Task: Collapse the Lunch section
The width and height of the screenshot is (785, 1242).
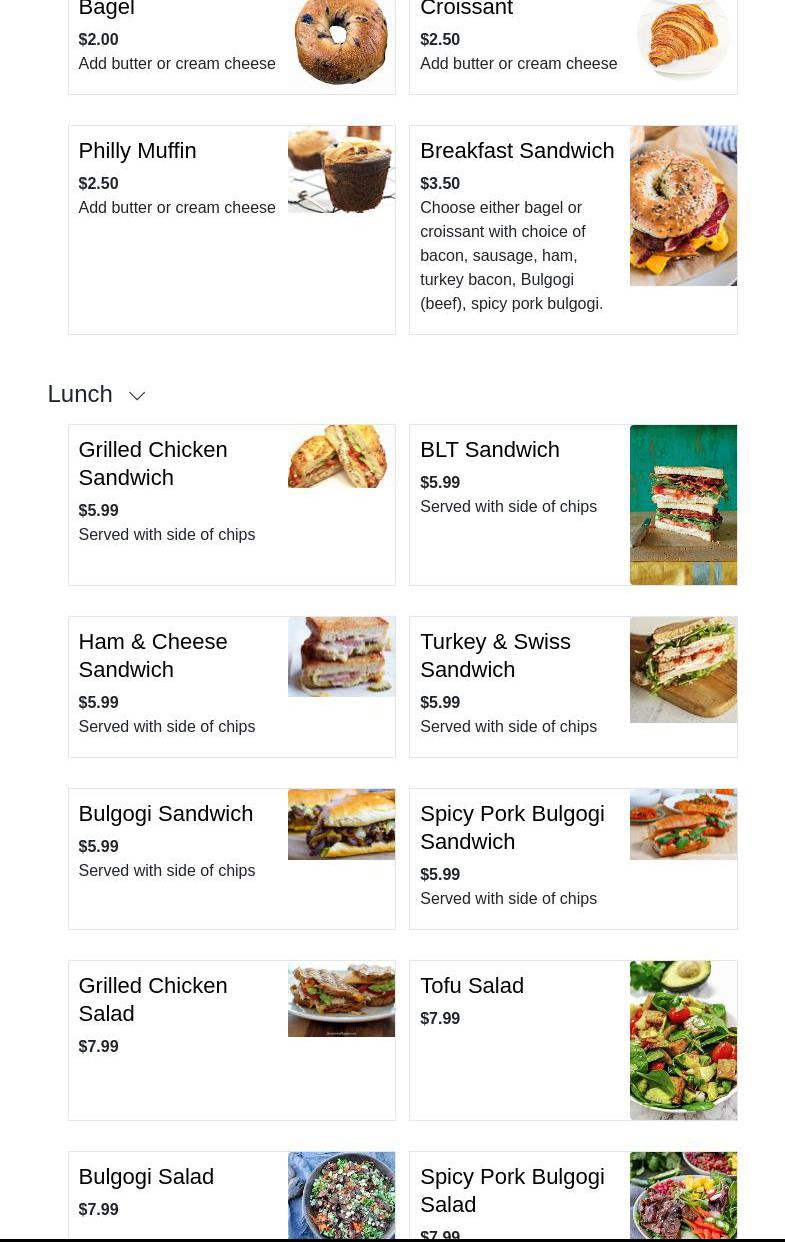Action: 137,396
